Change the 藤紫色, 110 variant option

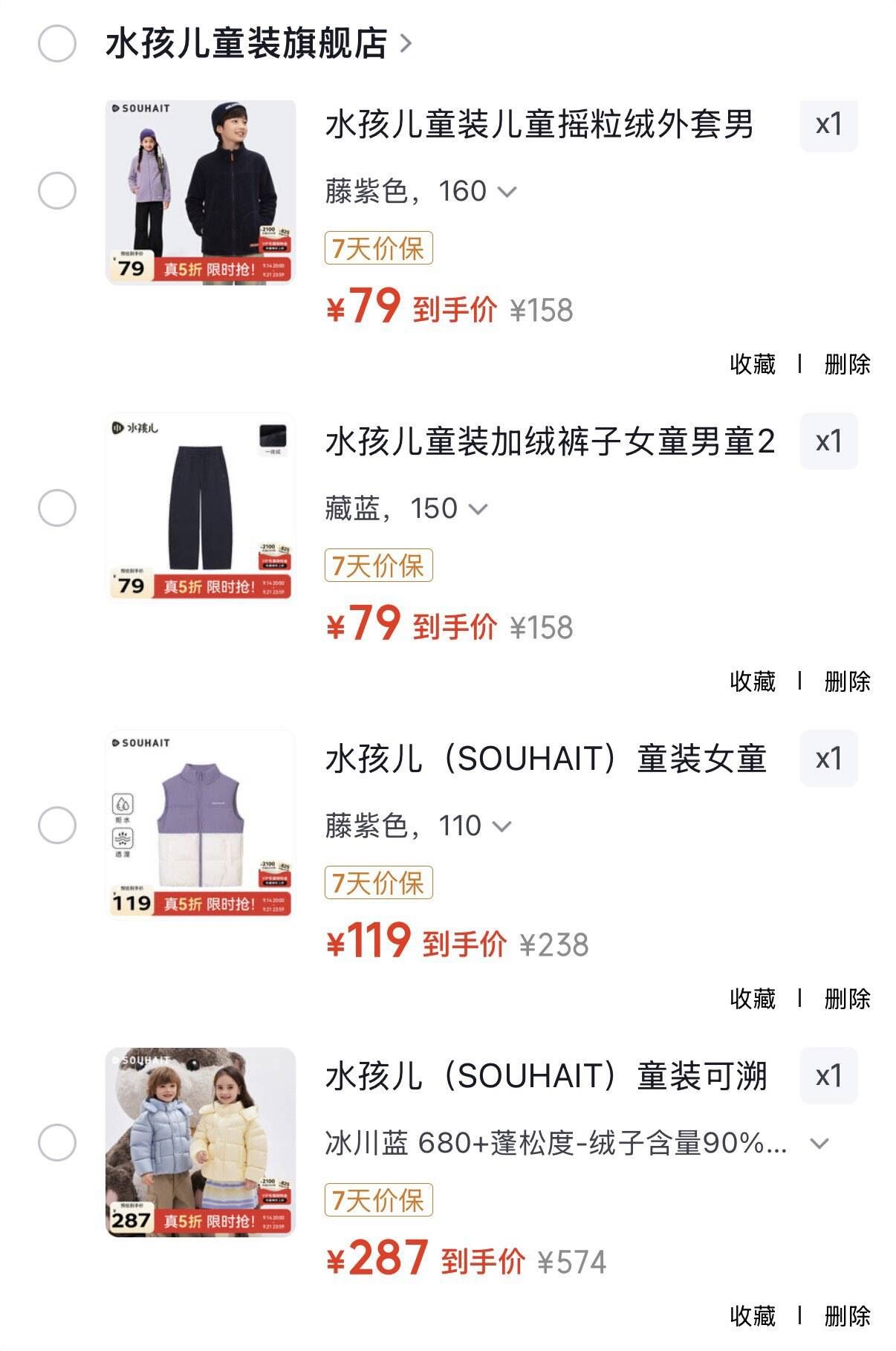[x=418, y=826]
